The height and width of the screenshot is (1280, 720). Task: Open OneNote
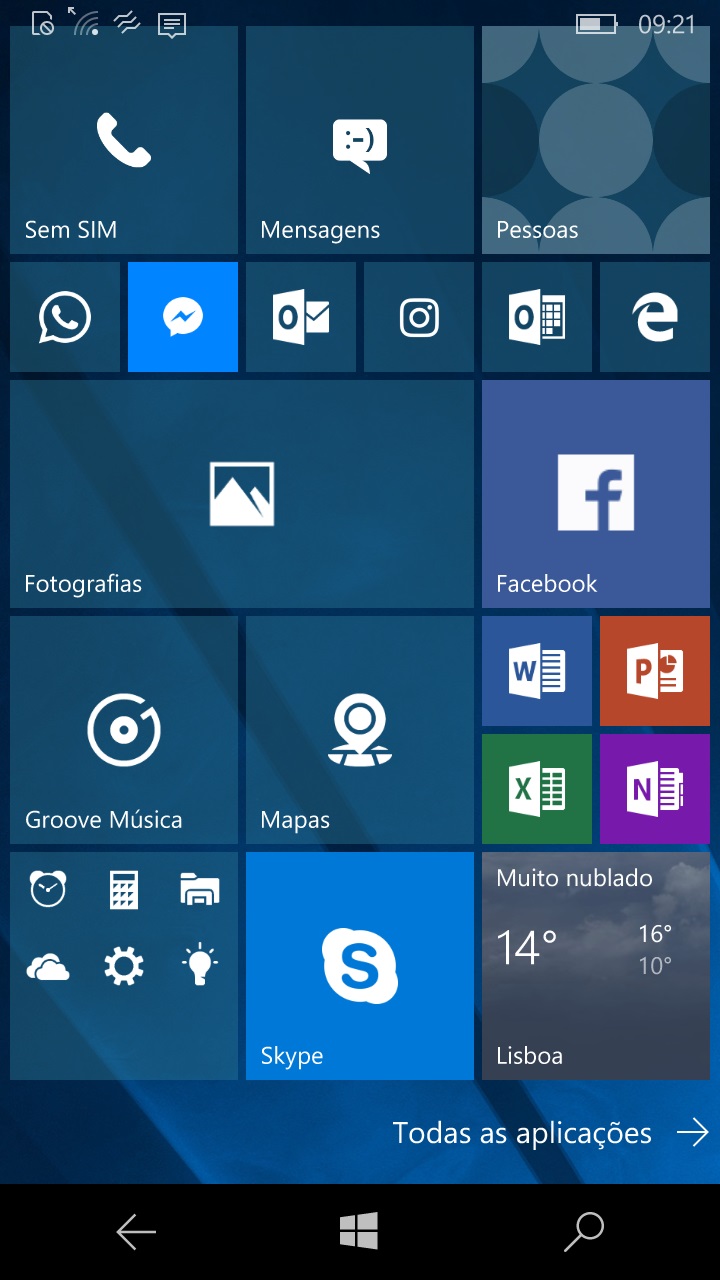click(654, 788)
